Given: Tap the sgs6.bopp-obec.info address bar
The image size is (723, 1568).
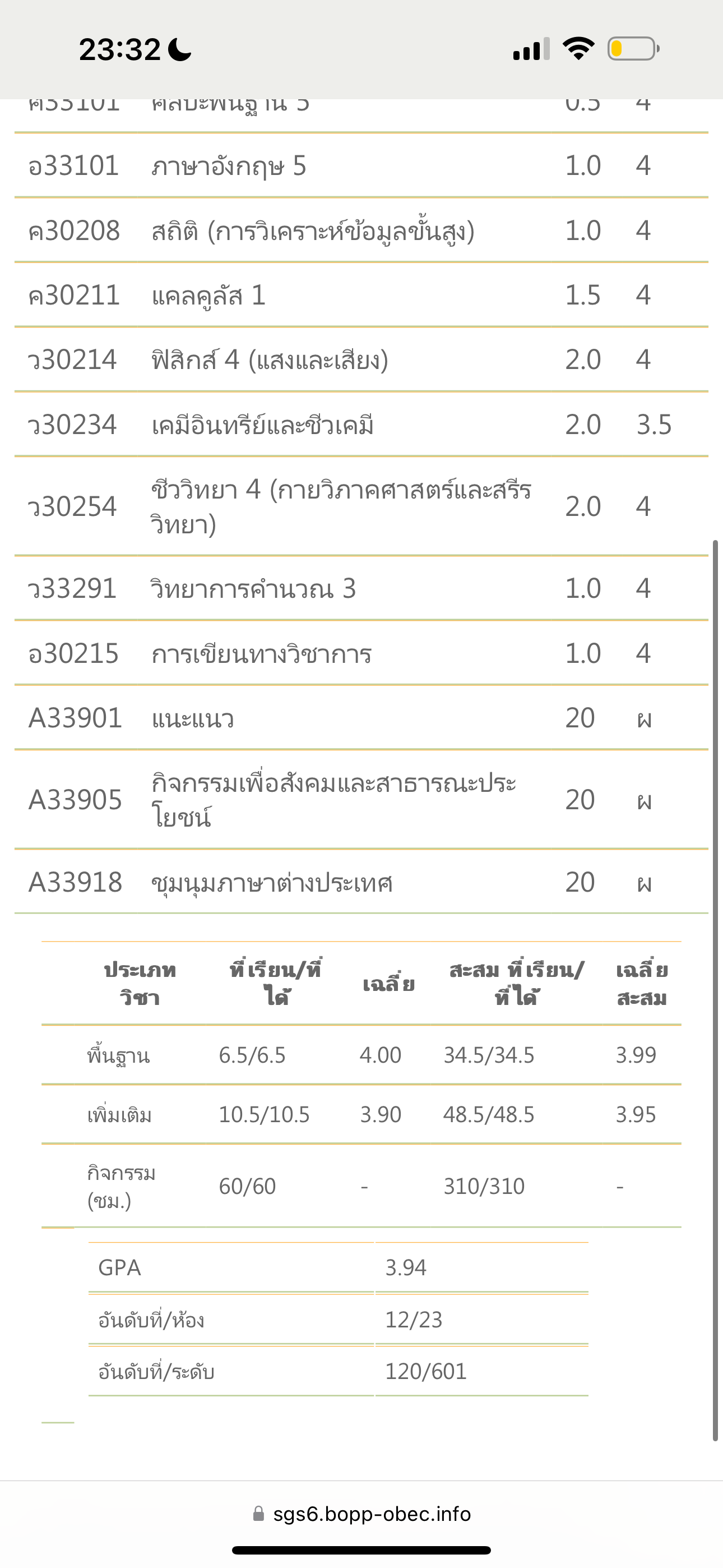Looking at the screenshot, I should (361, 1514).
